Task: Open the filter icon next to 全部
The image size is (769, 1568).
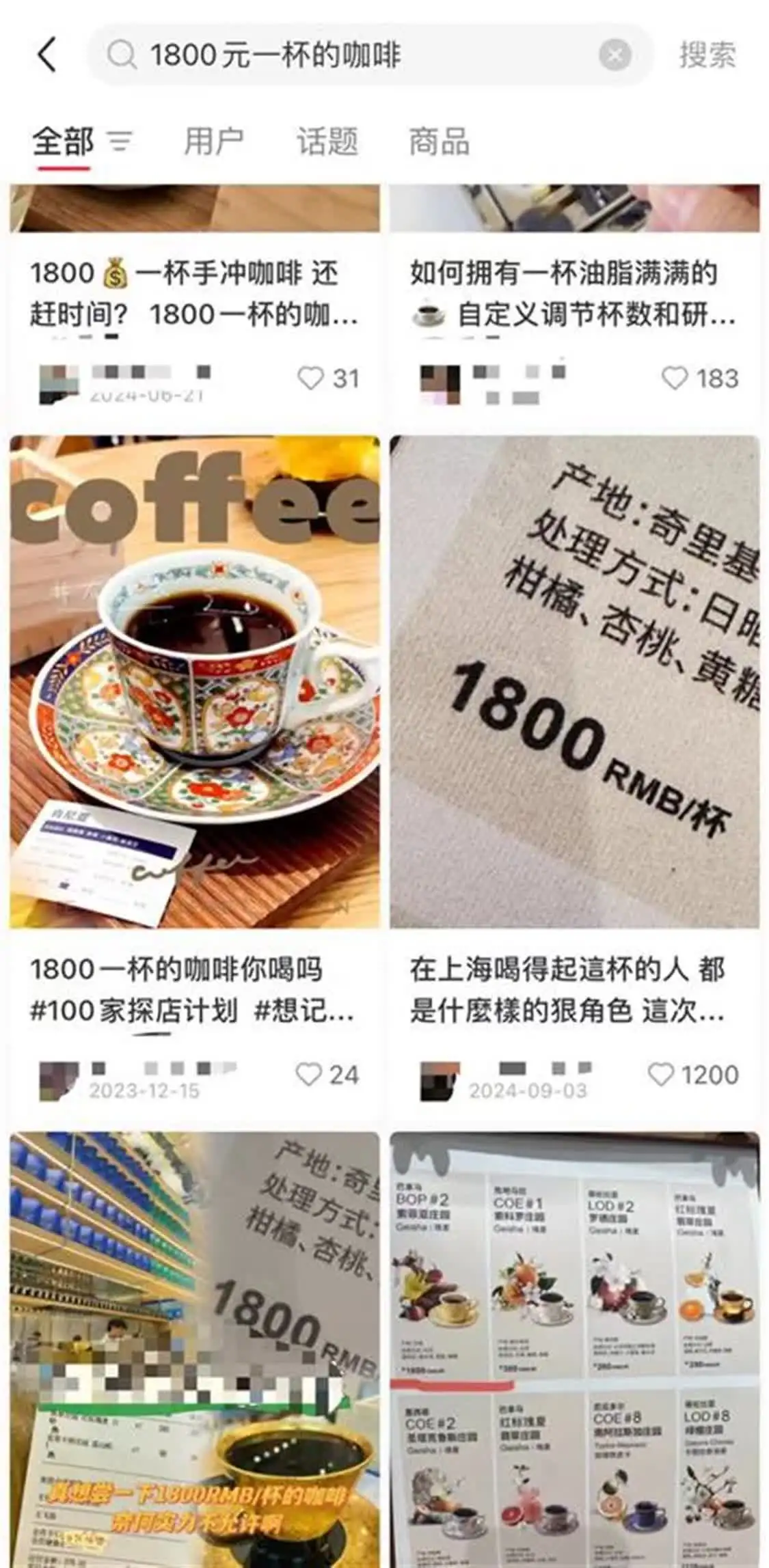Action: click(x=121, y=141)
